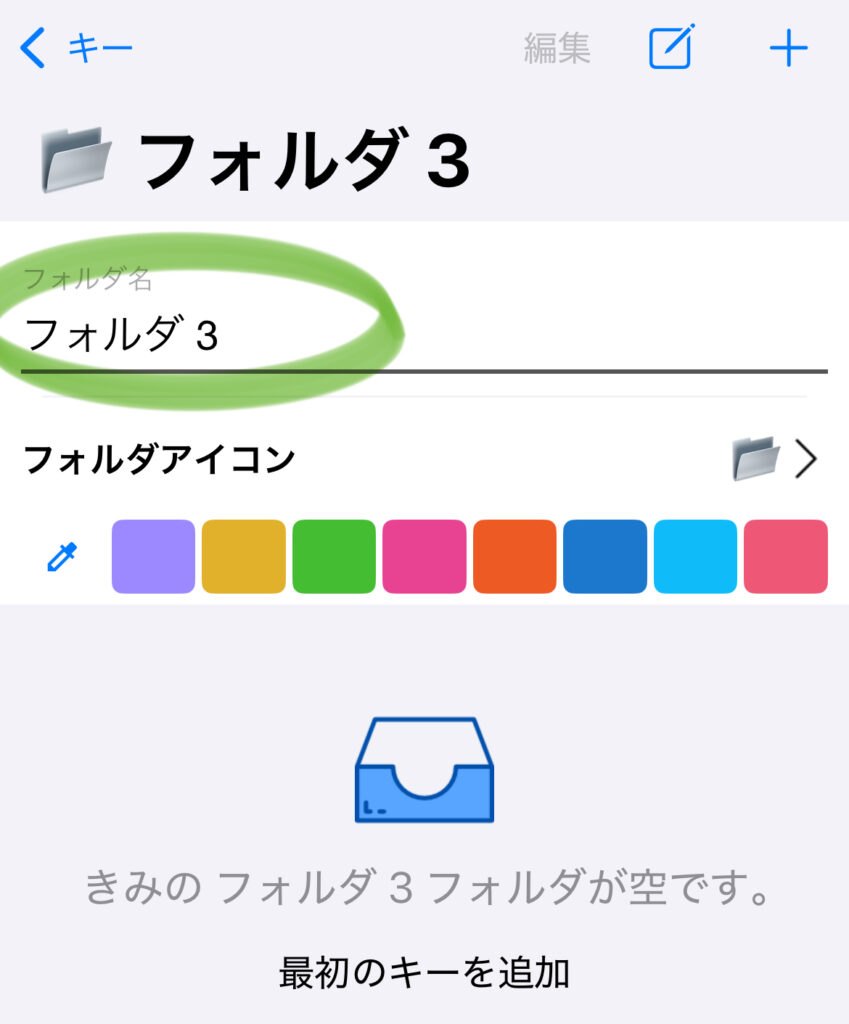The width and height of the screenshot is (849, 1024).
Task: Go back to the キー screen
Action: tap(75, 47)
